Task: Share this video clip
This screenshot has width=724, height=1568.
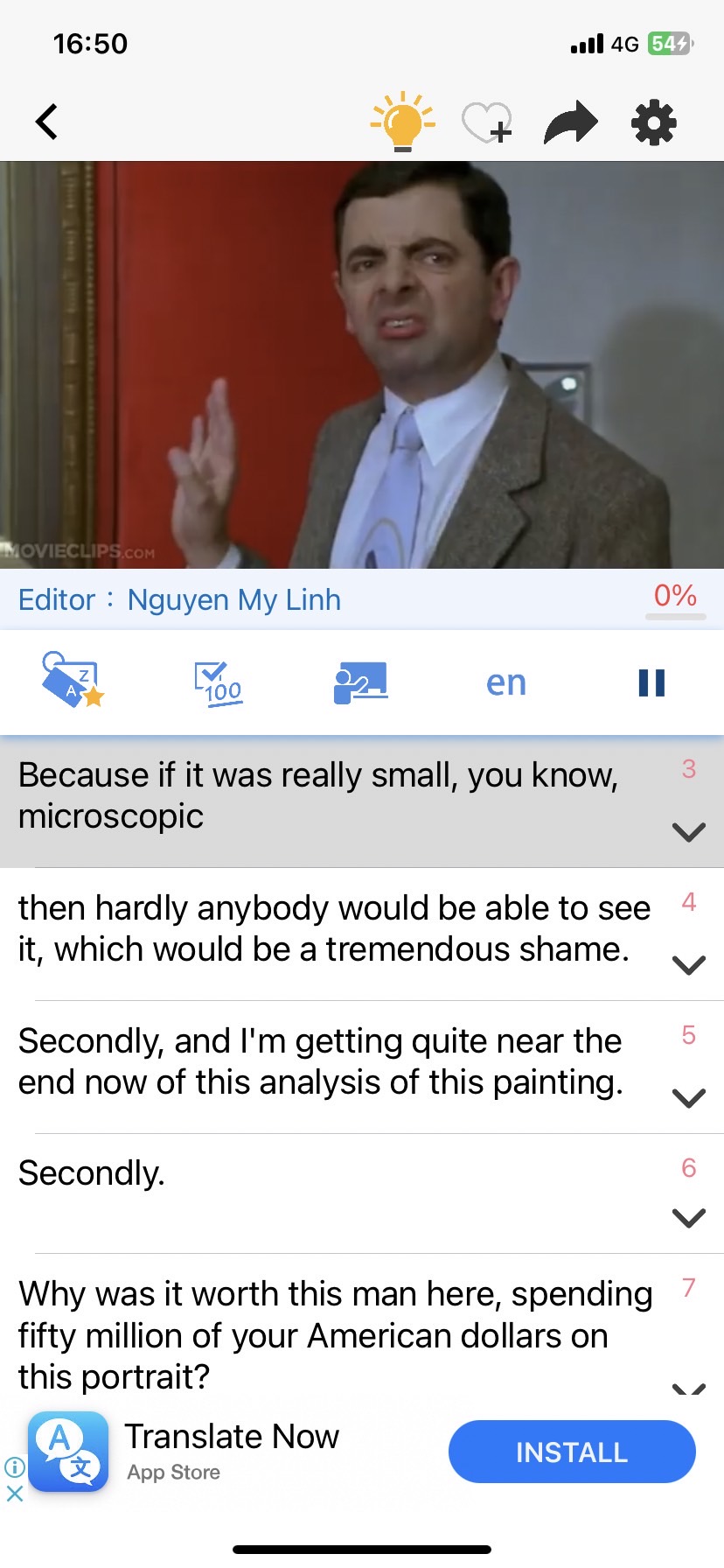Action: click(570, 122)
